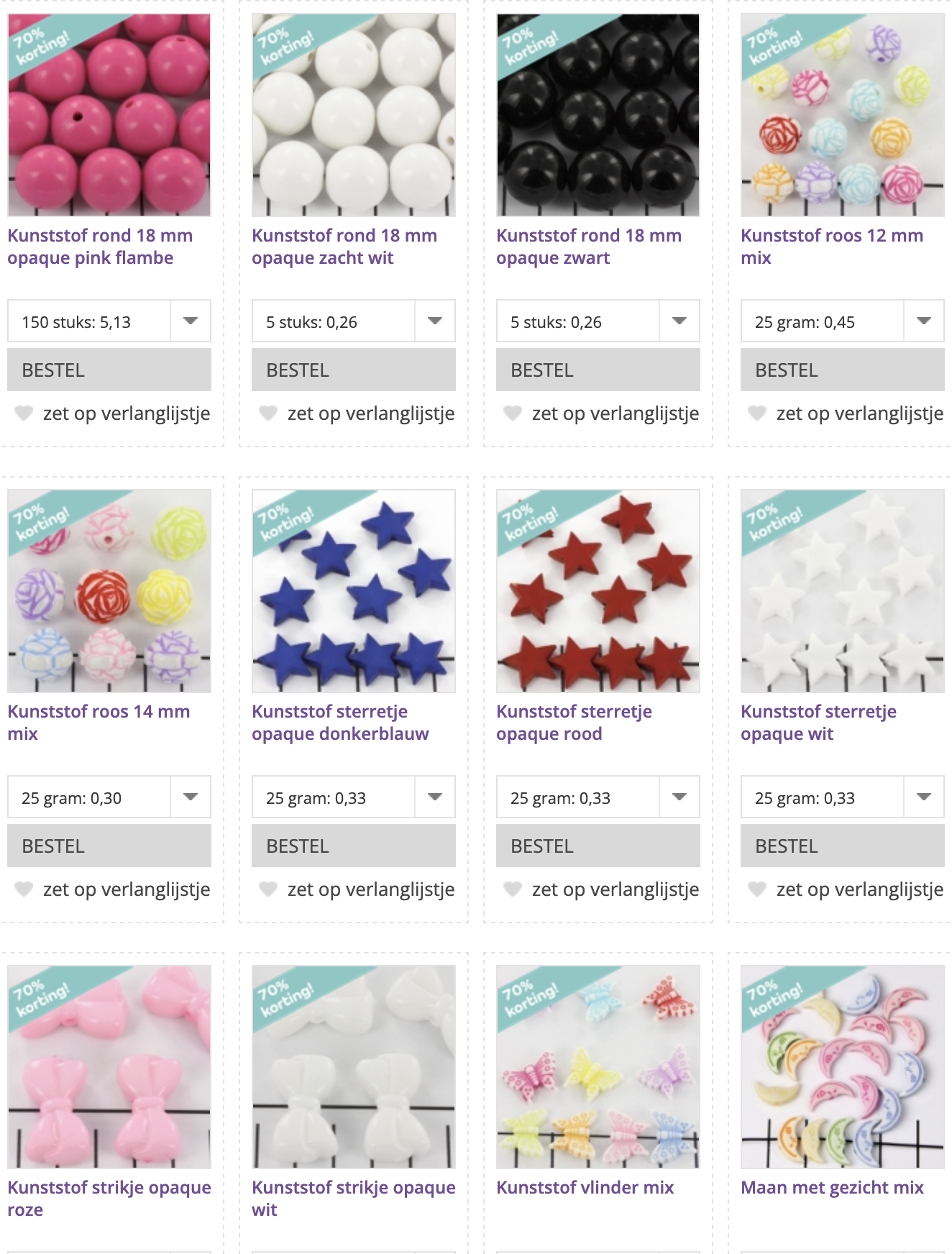Open the pink flambe 18 mm beads image
Viewport: 952px width, 1254px height.
point(109,115)
